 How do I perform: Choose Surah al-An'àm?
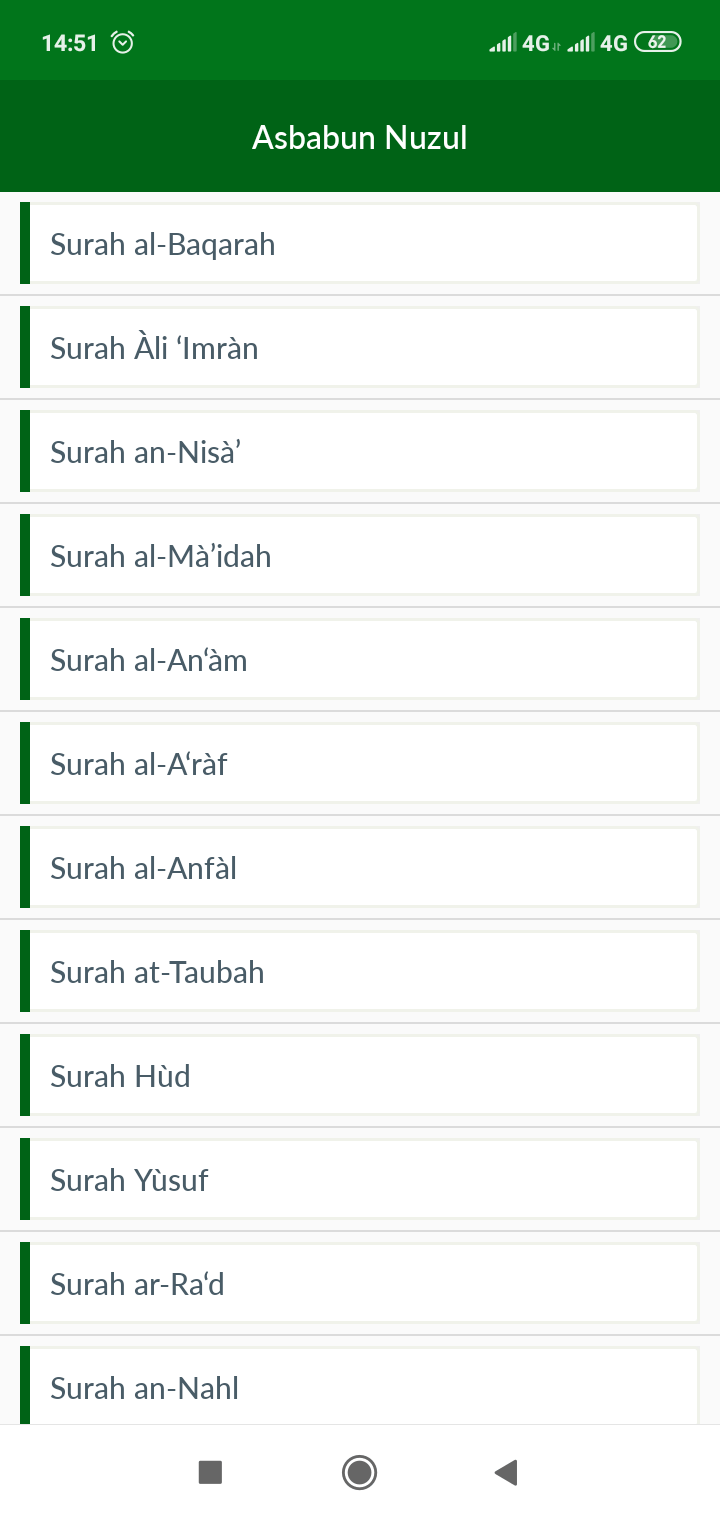point(360,660)
